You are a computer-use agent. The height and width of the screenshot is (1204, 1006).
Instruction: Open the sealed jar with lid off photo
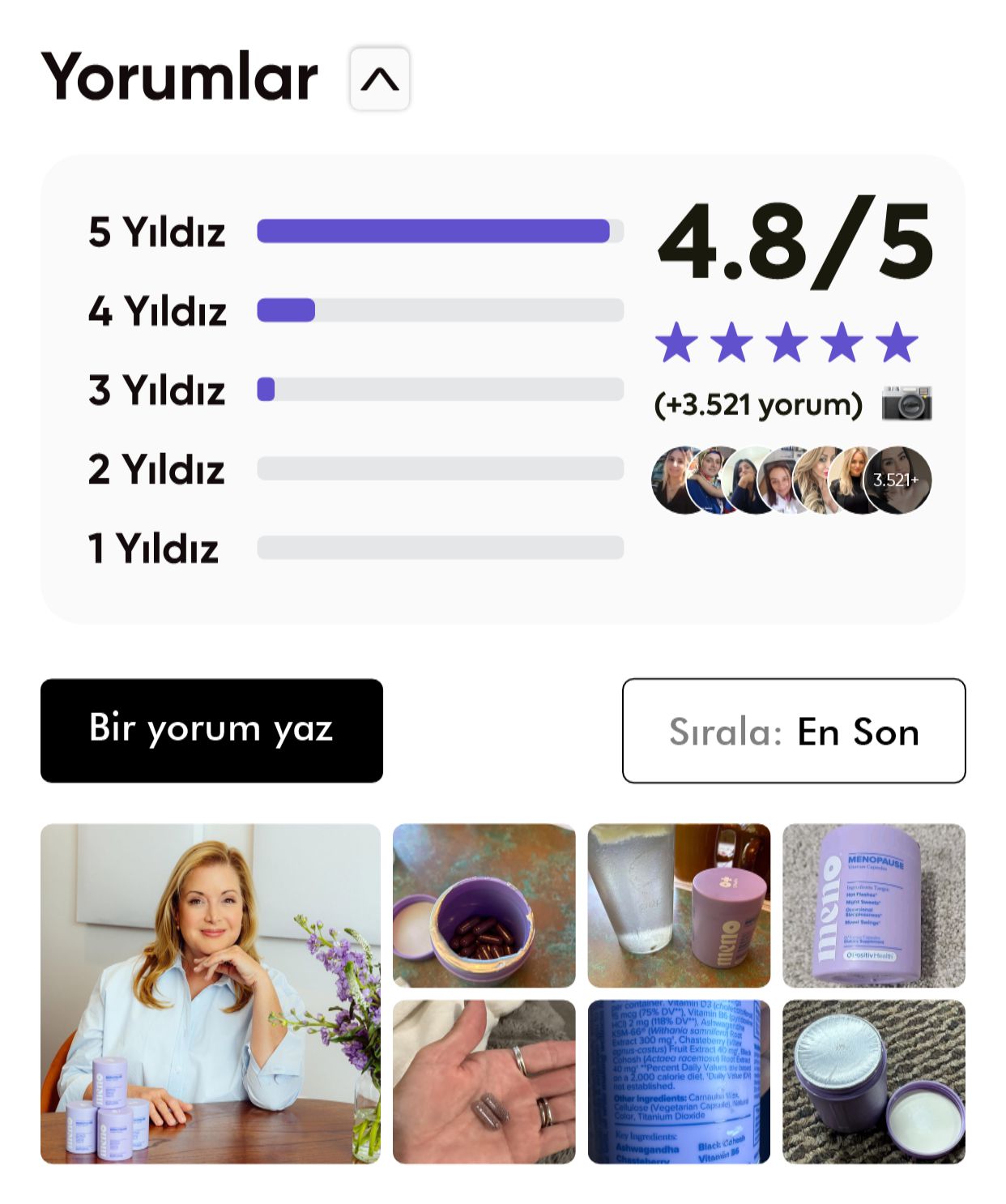(873, 1081)
